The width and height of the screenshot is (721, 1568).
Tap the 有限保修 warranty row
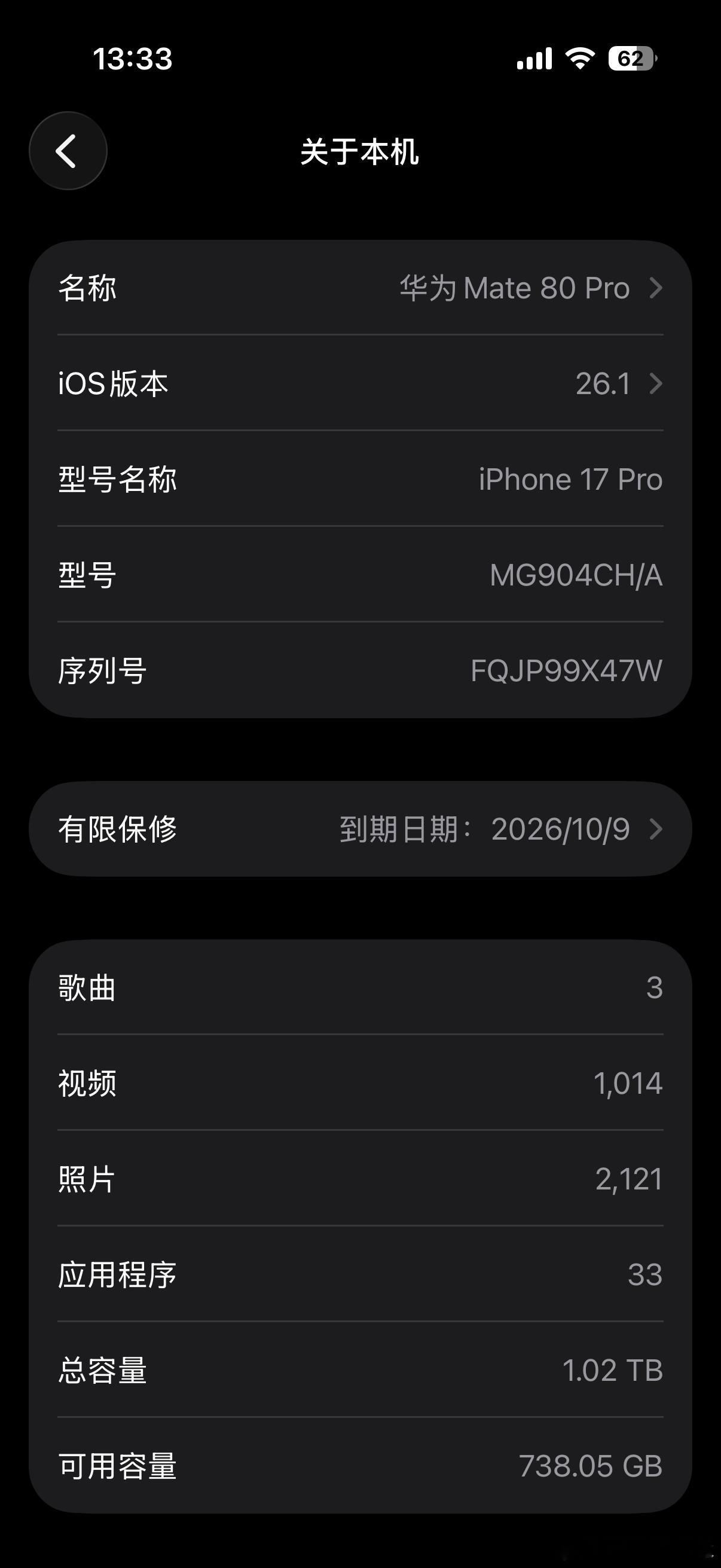click(x=360, y=828)
